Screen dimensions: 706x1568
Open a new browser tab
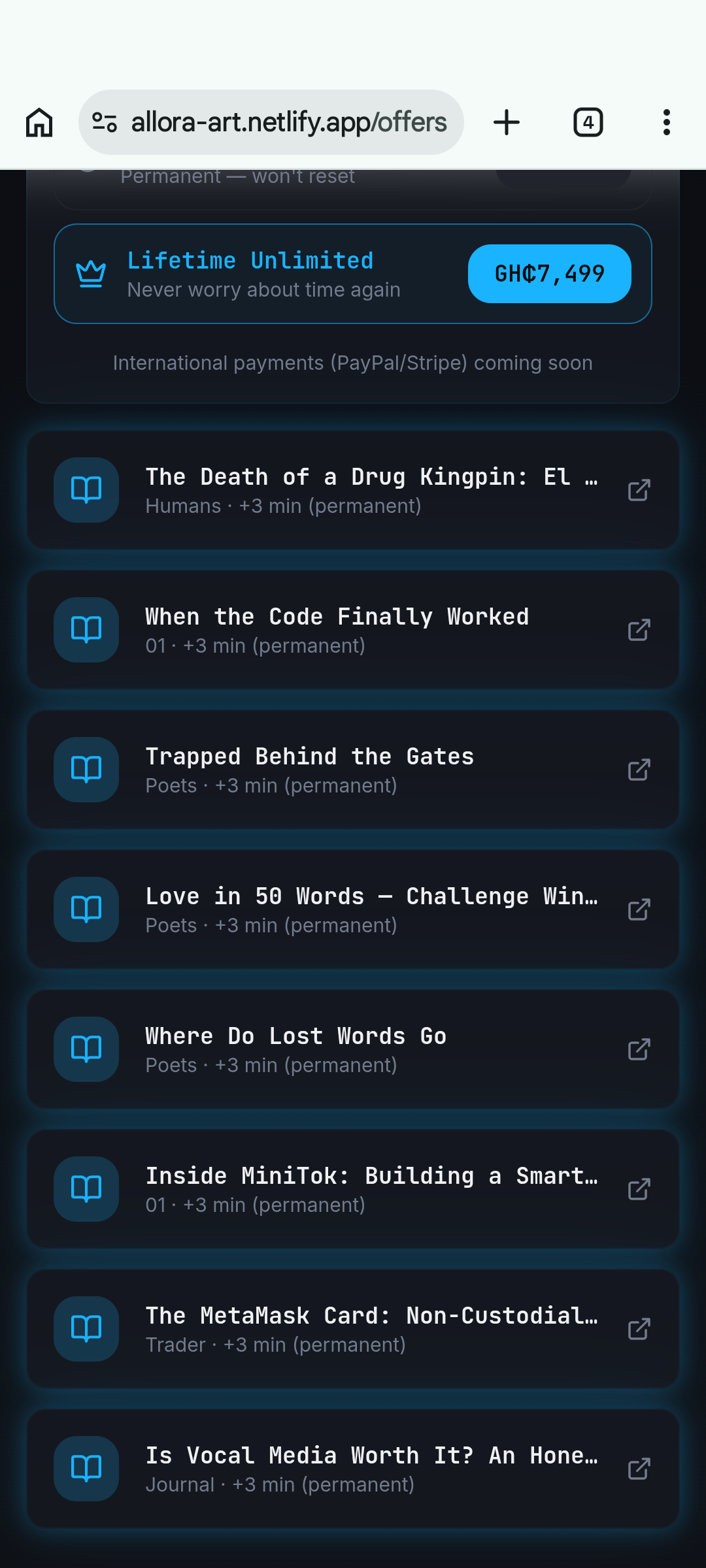click(x=506, y=122)
